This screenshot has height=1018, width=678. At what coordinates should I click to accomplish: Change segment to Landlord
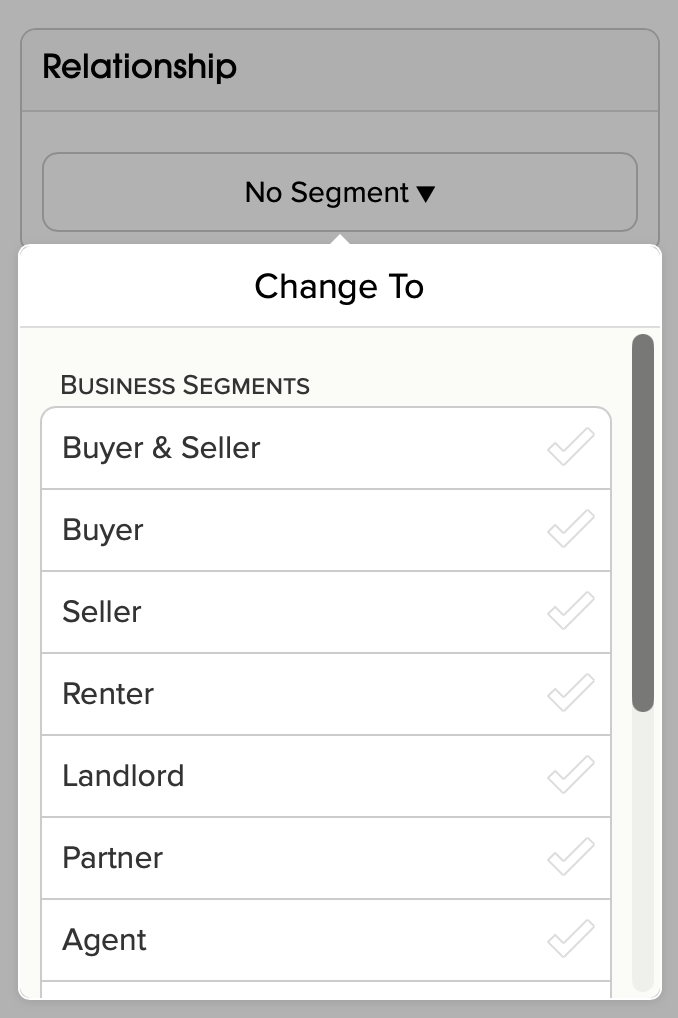pos(325,776)
